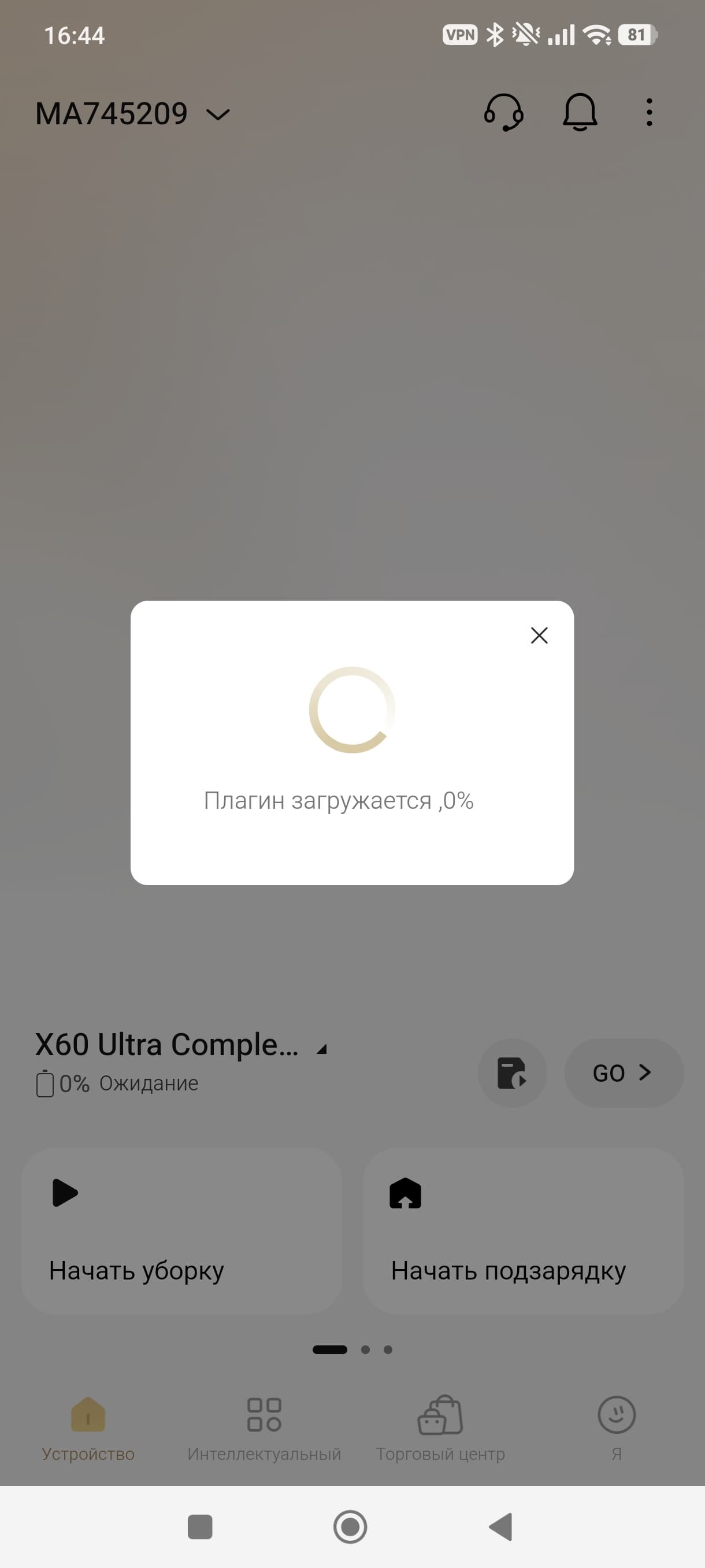705x1568 pixels.
Task: Open the document play icon beside GO
Action: click(511, 1073)
